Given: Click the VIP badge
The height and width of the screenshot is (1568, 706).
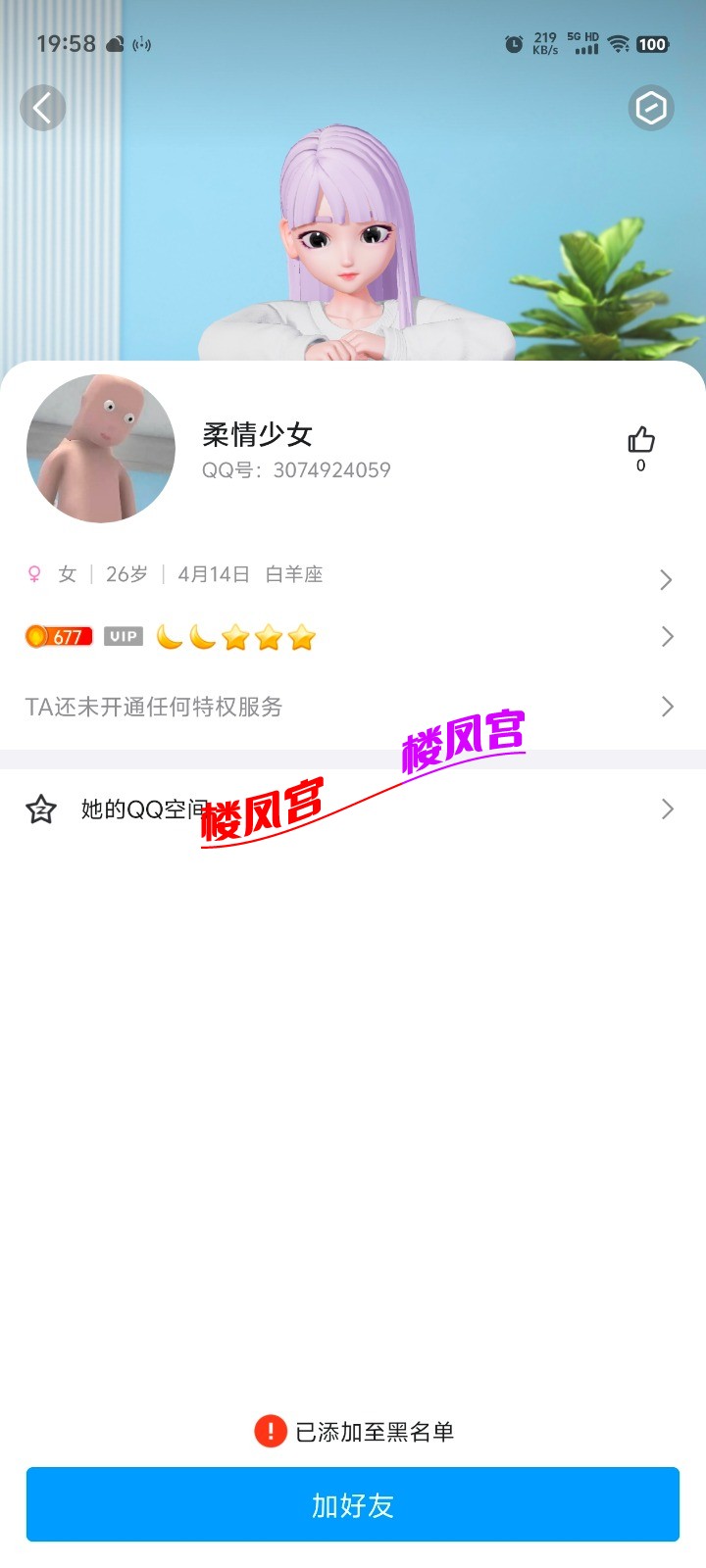Looking at the screenshot, I should pos(123,636).
